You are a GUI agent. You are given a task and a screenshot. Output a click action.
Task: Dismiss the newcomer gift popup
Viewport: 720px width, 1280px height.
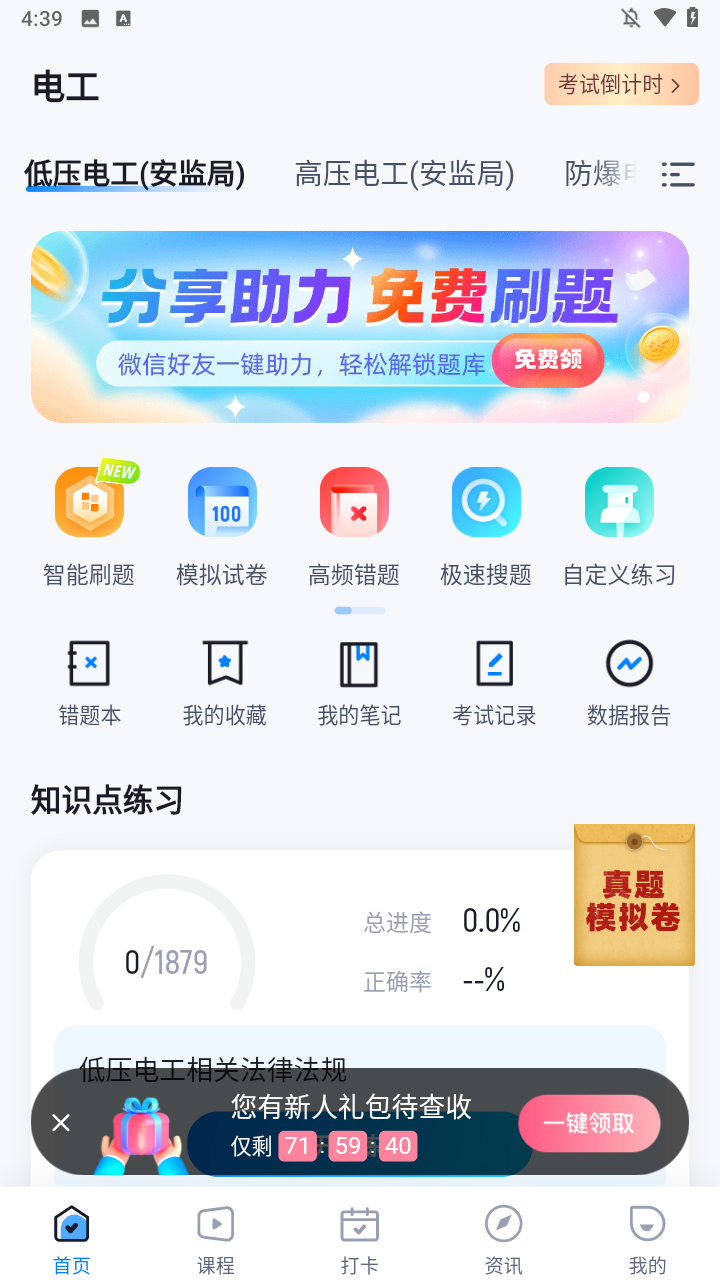[61, 1123]
